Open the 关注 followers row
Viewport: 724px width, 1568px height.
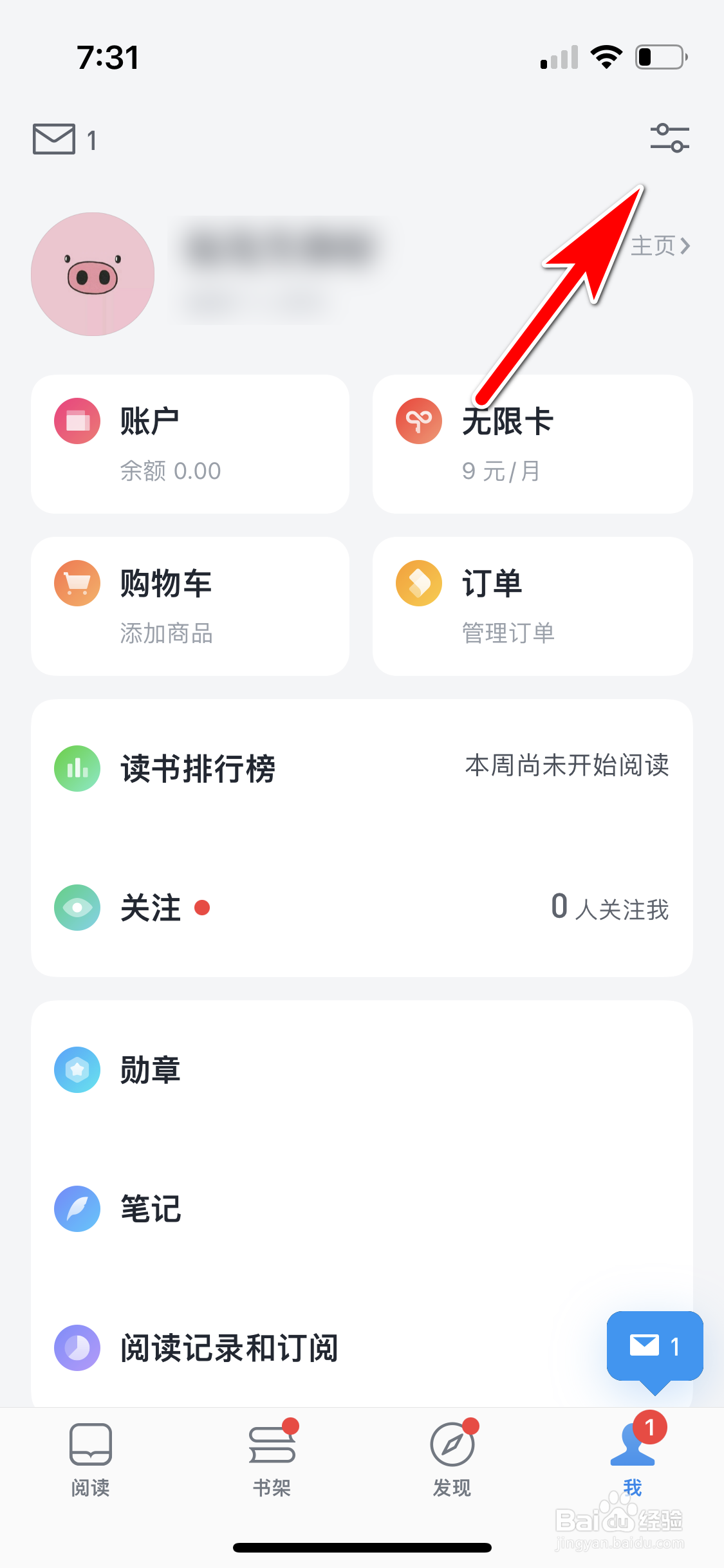click(x=362, y=908)
